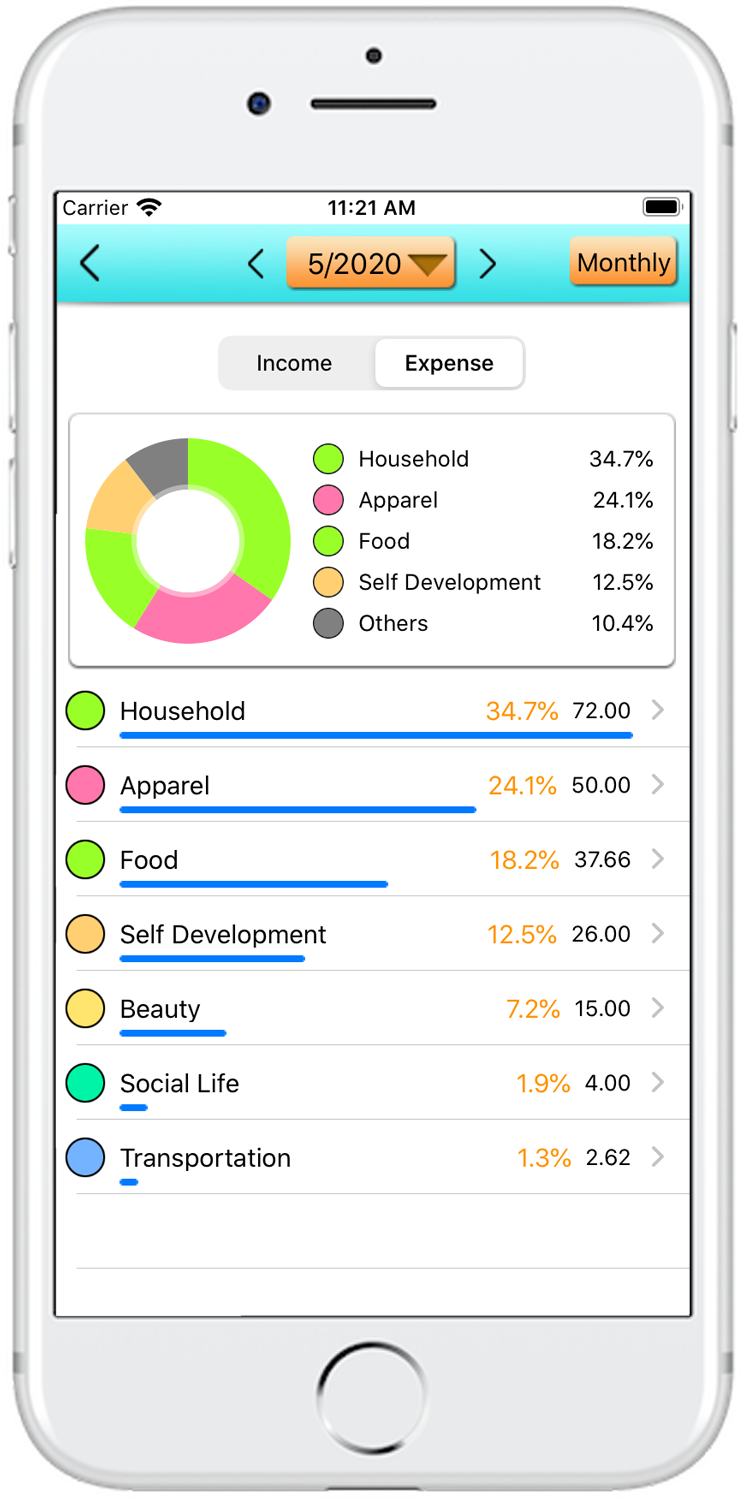Viewport: 742px width, 1499px height.
Task: Go to the previous month
Action: pos(256,264)
